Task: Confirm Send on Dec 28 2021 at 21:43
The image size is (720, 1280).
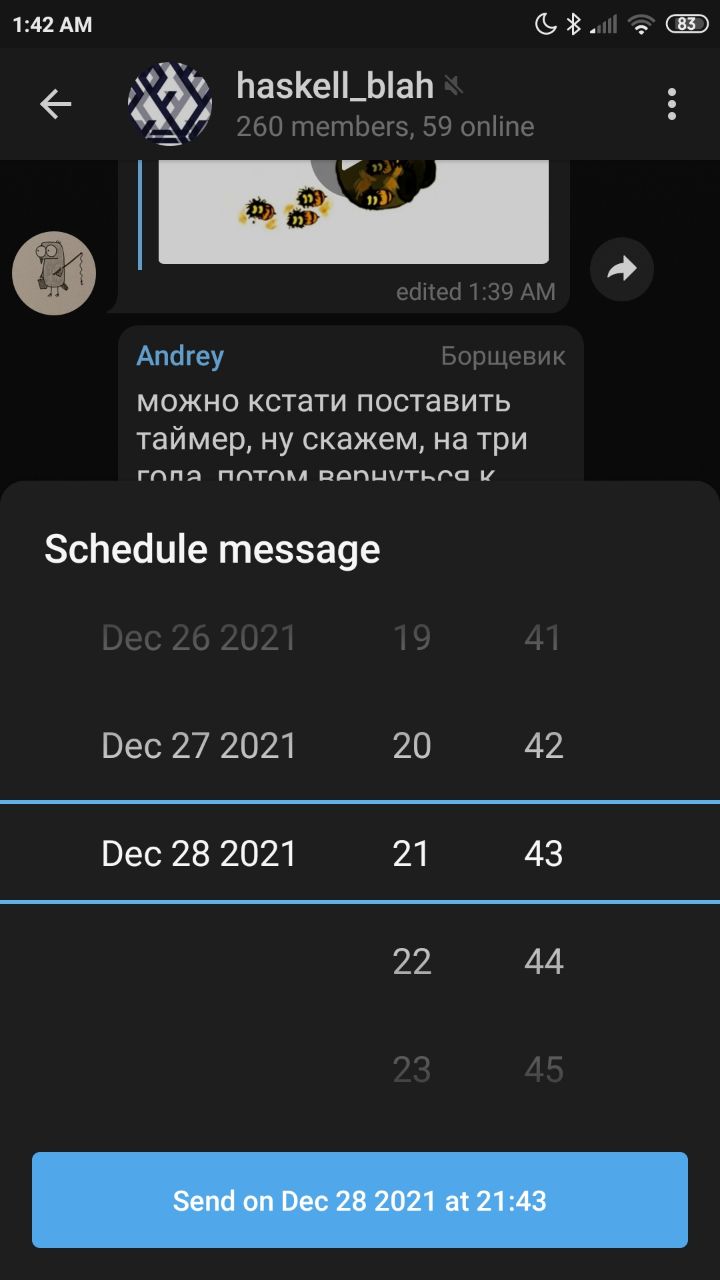Action: tap(360, 1200)
